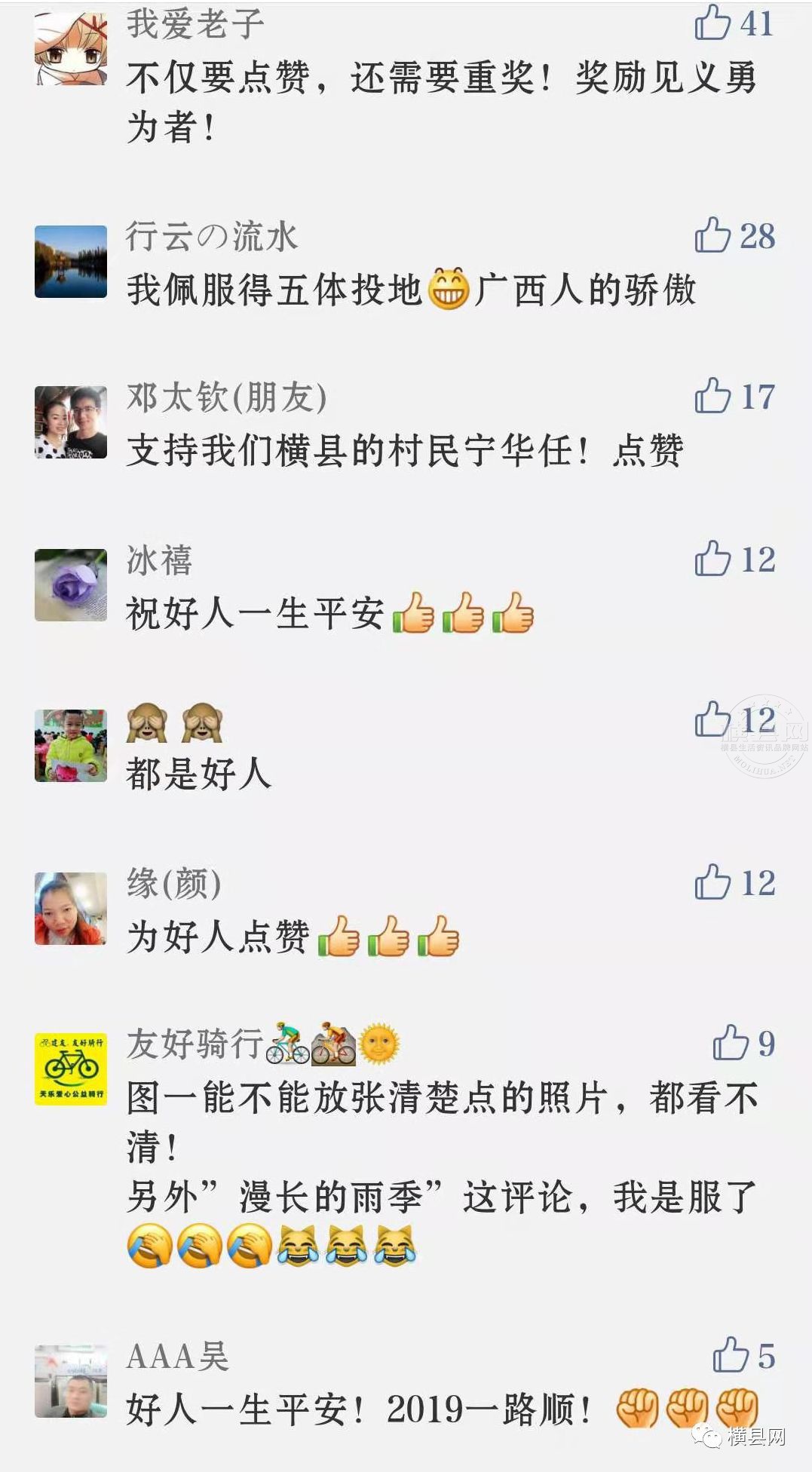Like 冰禧's comment

(x=712, y=559)
